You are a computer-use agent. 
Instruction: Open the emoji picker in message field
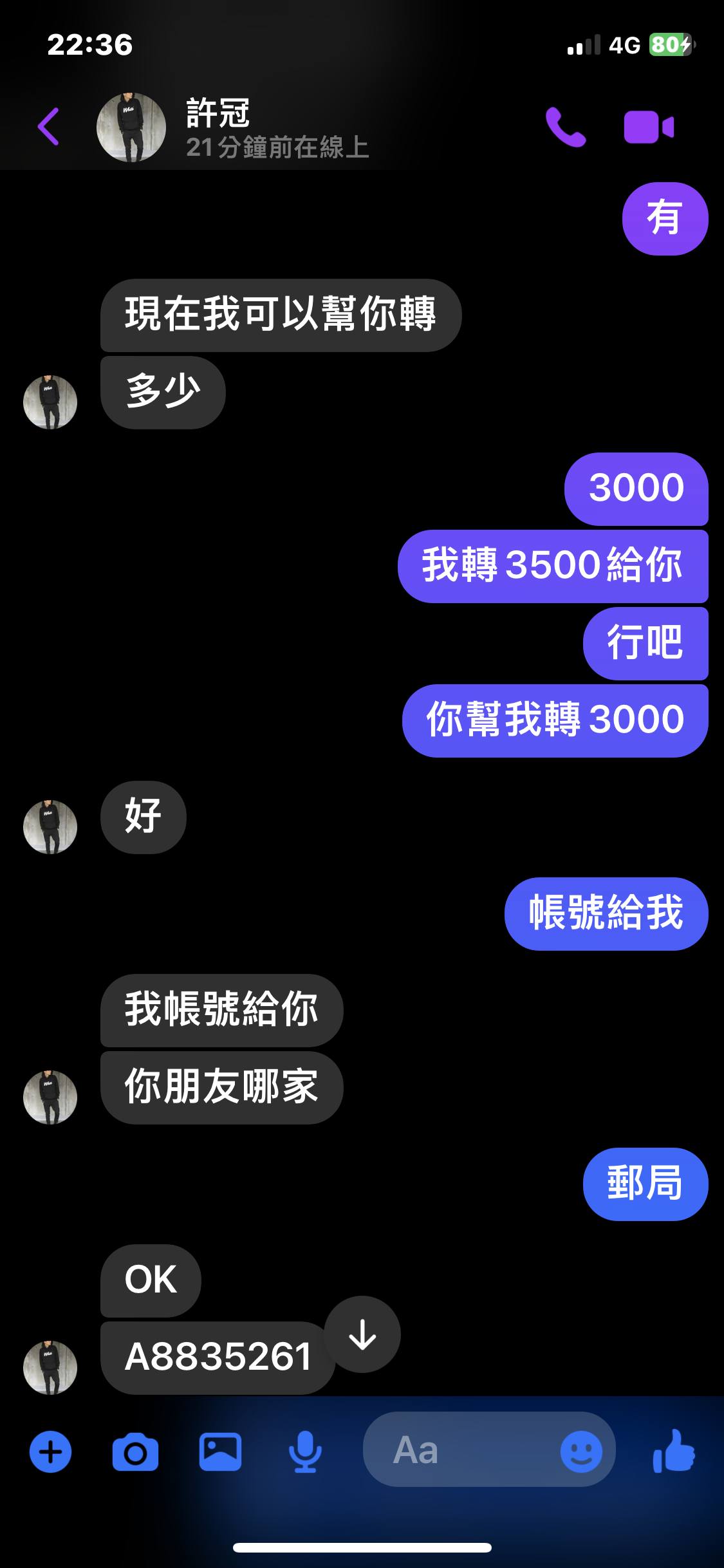pyautogui.click(x=581, y=1451)
